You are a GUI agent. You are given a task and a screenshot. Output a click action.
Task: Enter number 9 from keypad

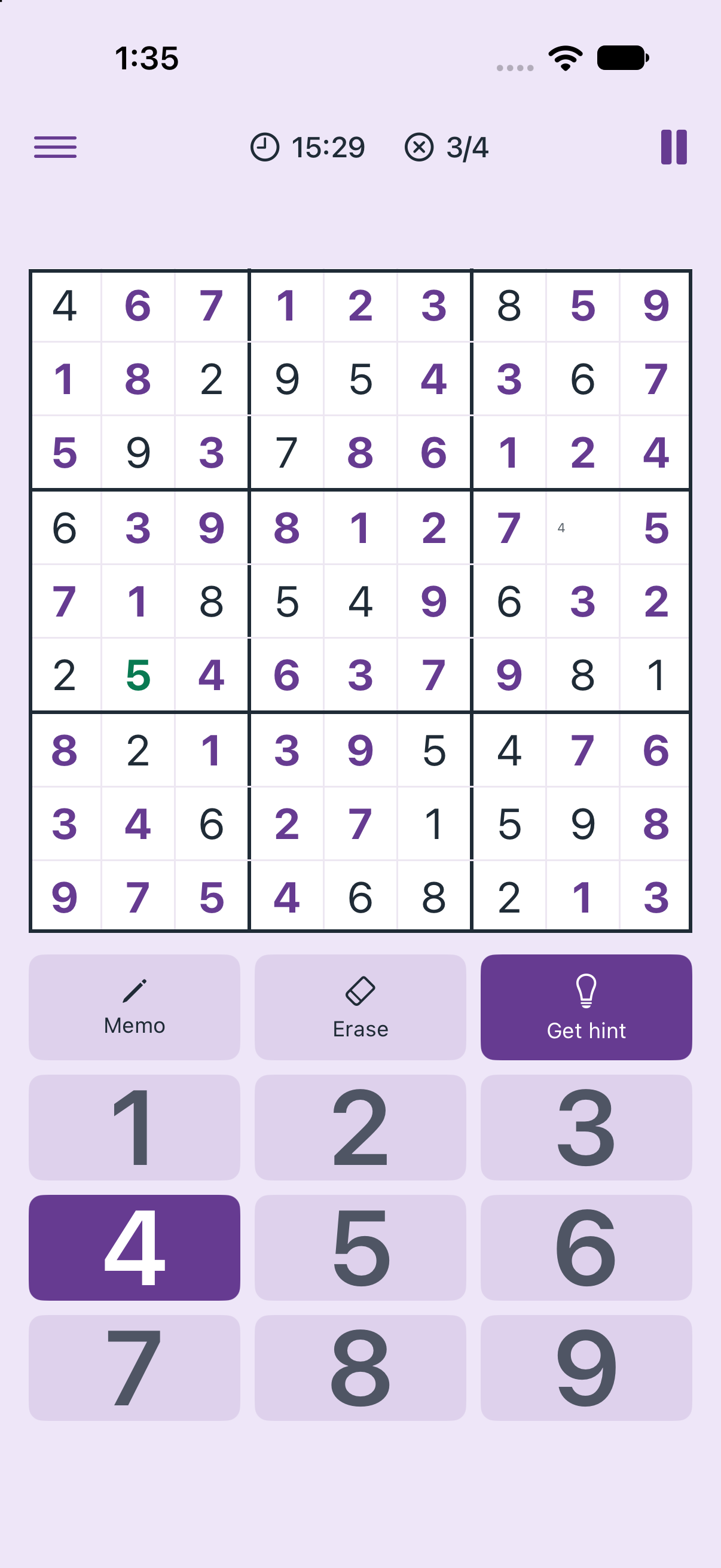coord(586,1367)
